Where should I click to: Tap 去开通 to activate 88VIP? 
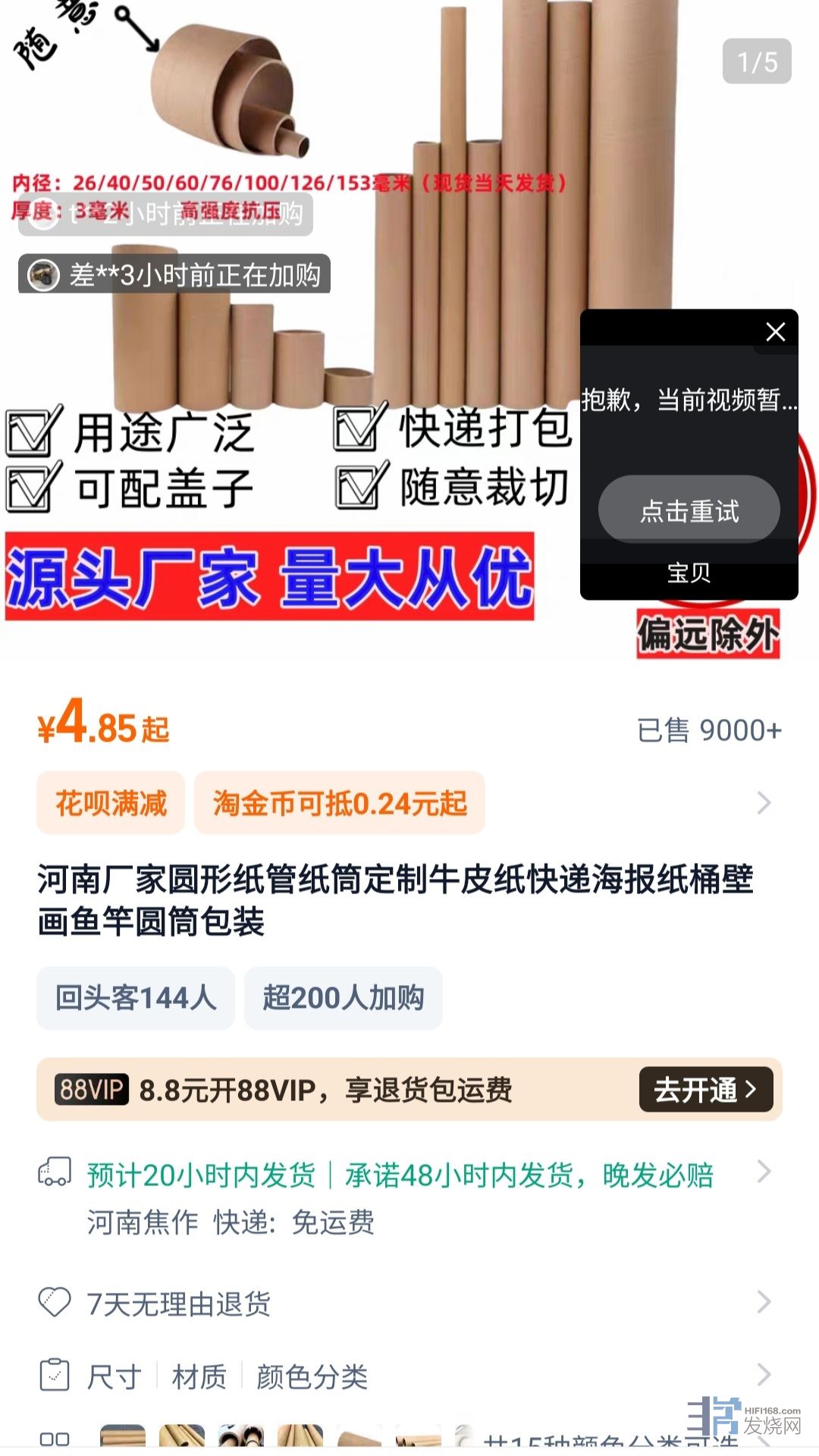(705, 1090)
